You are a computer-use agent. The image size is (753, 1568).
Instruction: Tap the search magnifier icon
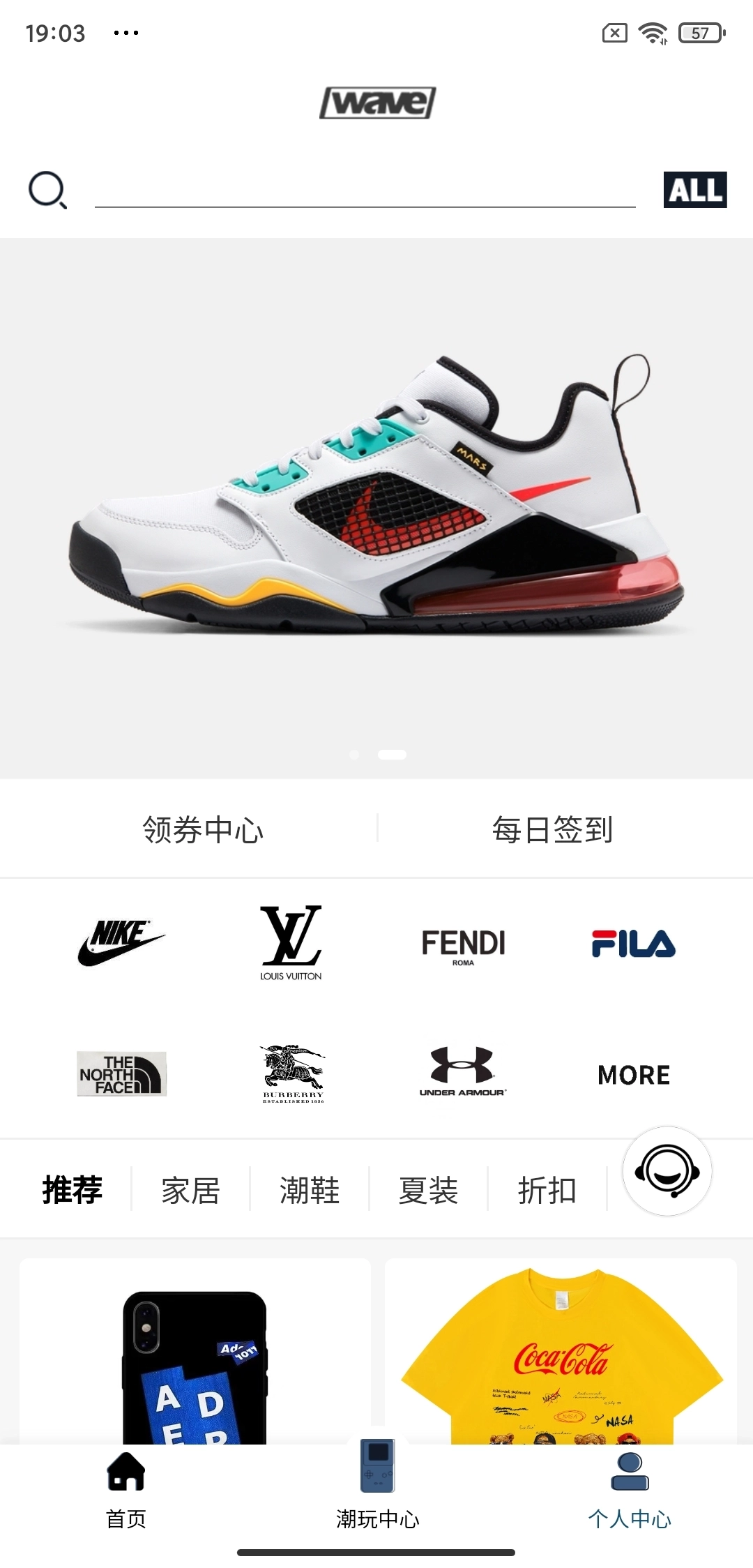click(47, 190)
